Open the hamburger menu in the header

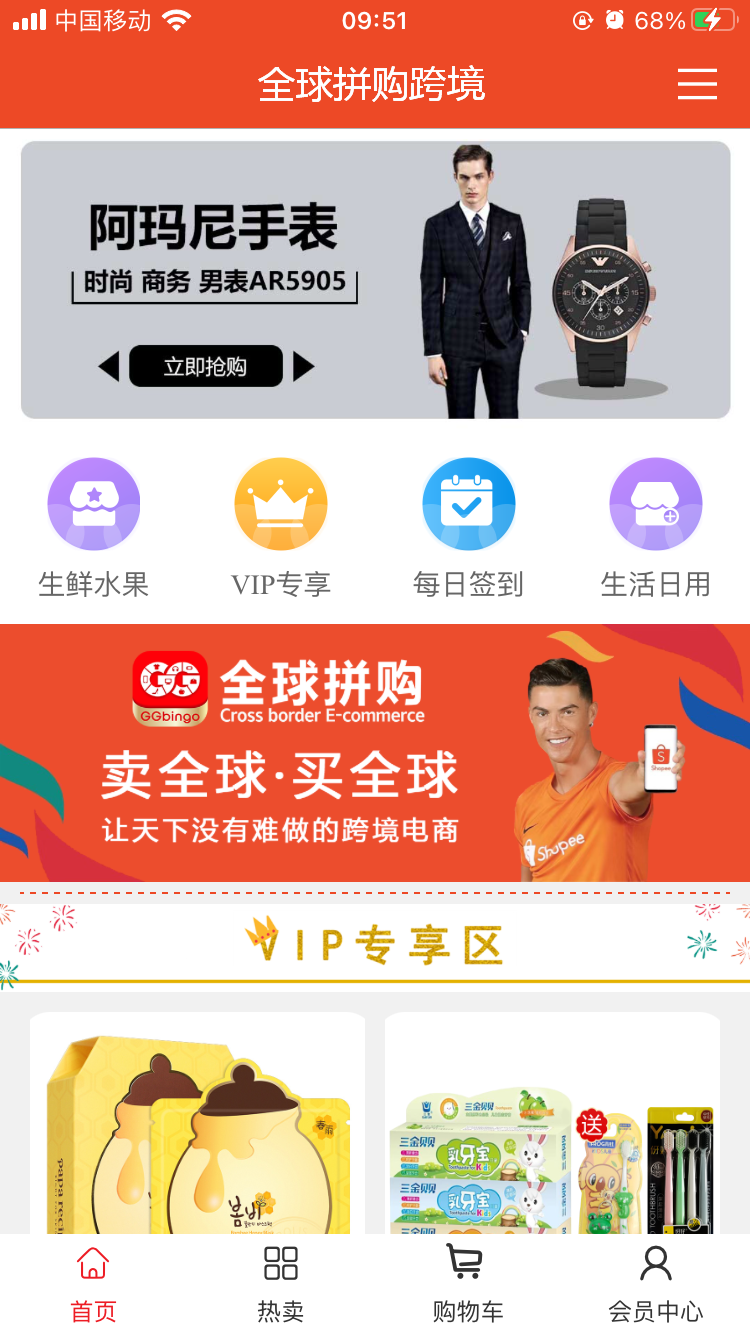697,84
